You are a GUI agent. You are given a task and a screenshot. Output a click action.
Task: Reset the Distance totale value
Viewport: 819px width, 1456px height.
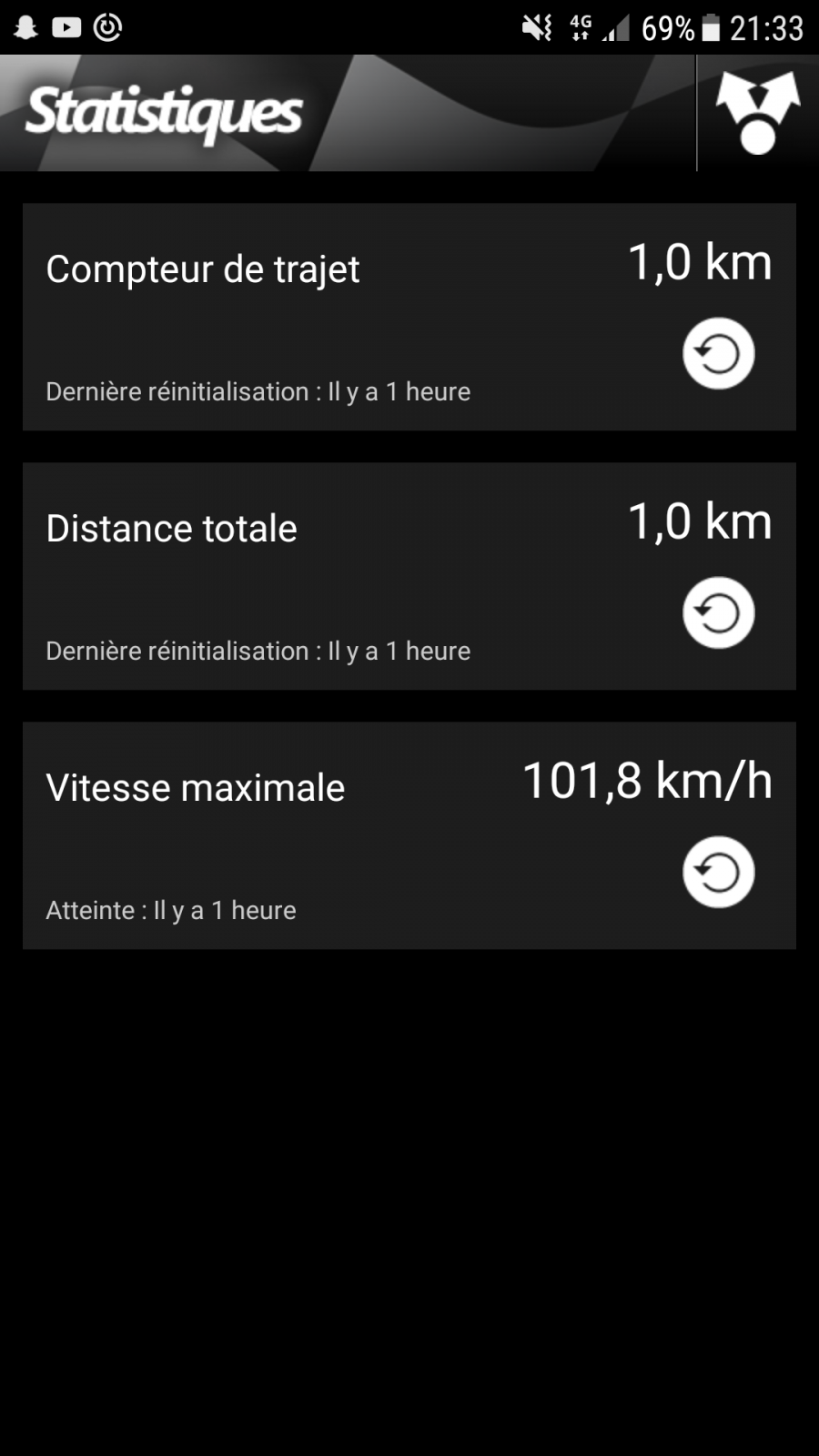[718, 612]
